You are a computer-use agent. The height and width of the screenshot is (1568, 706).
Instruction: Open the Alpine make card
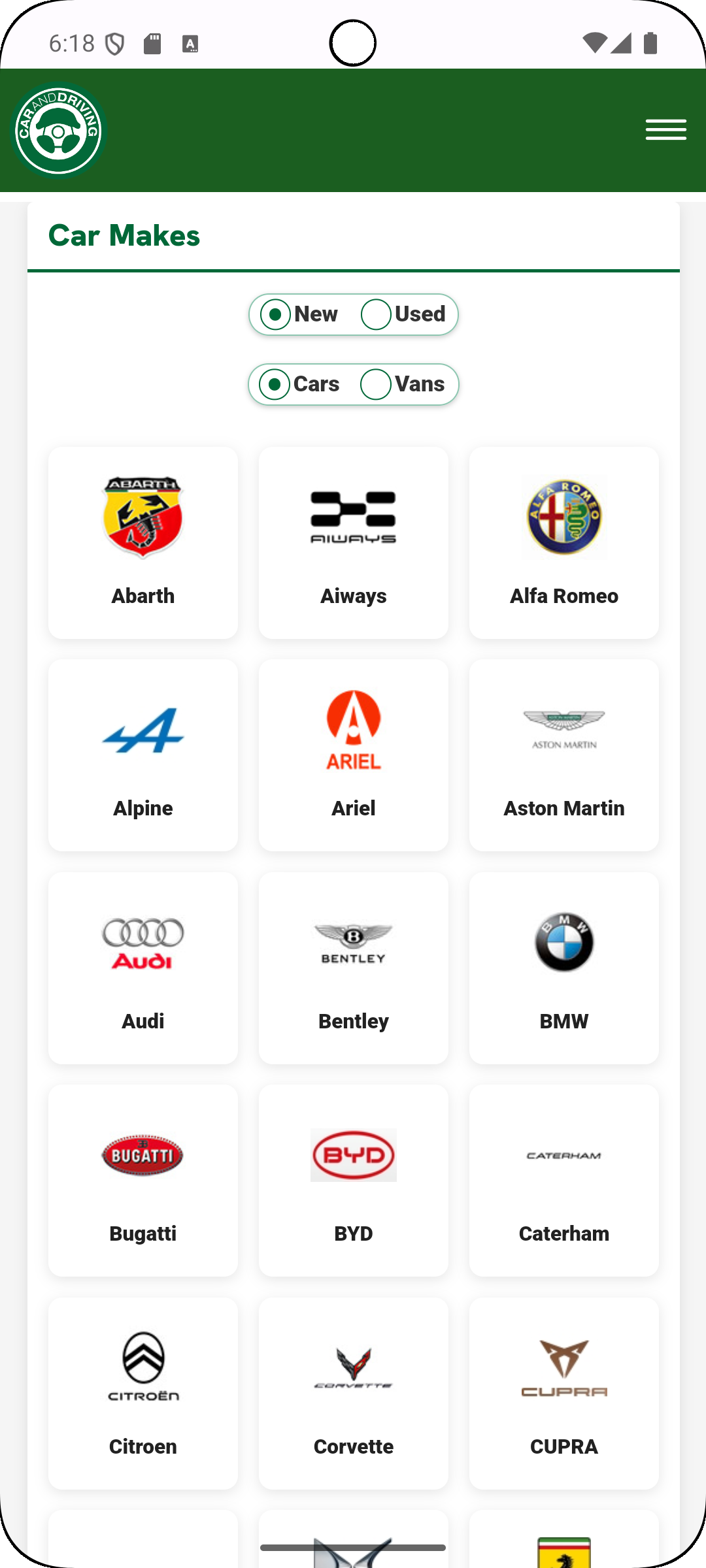coord(143,755)
